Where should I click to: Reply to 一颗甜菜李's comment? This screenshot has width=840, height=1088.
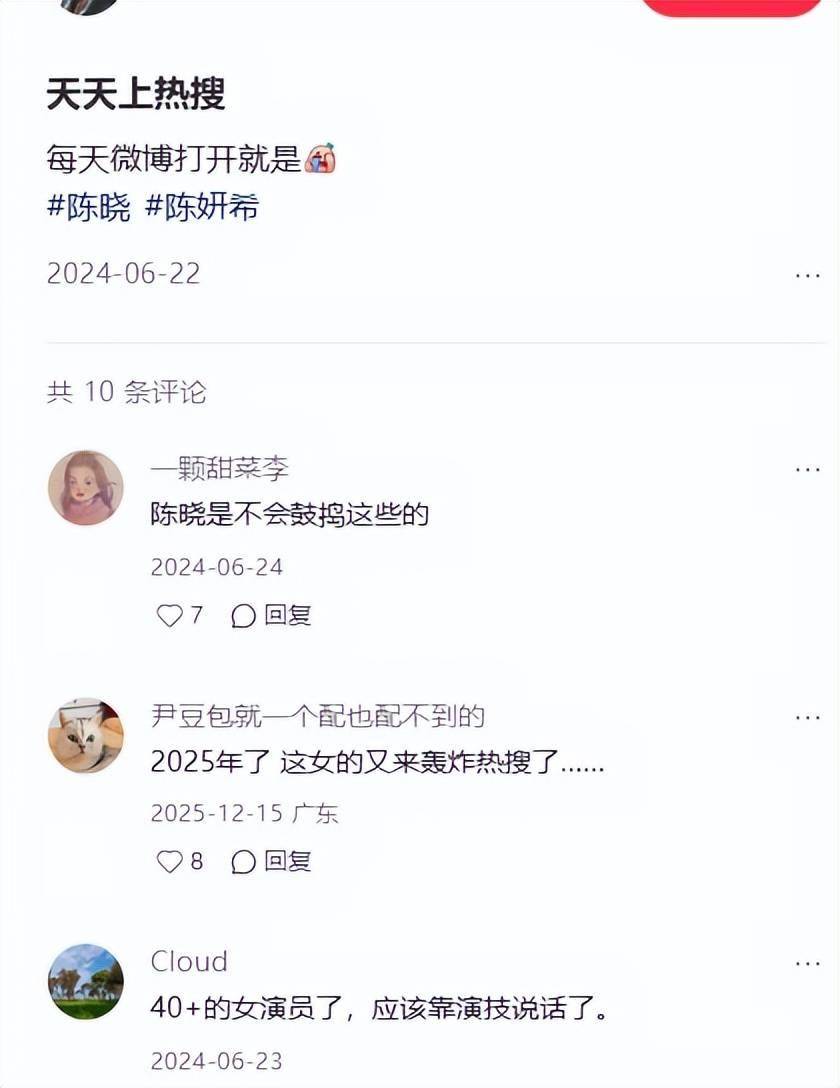271,616
